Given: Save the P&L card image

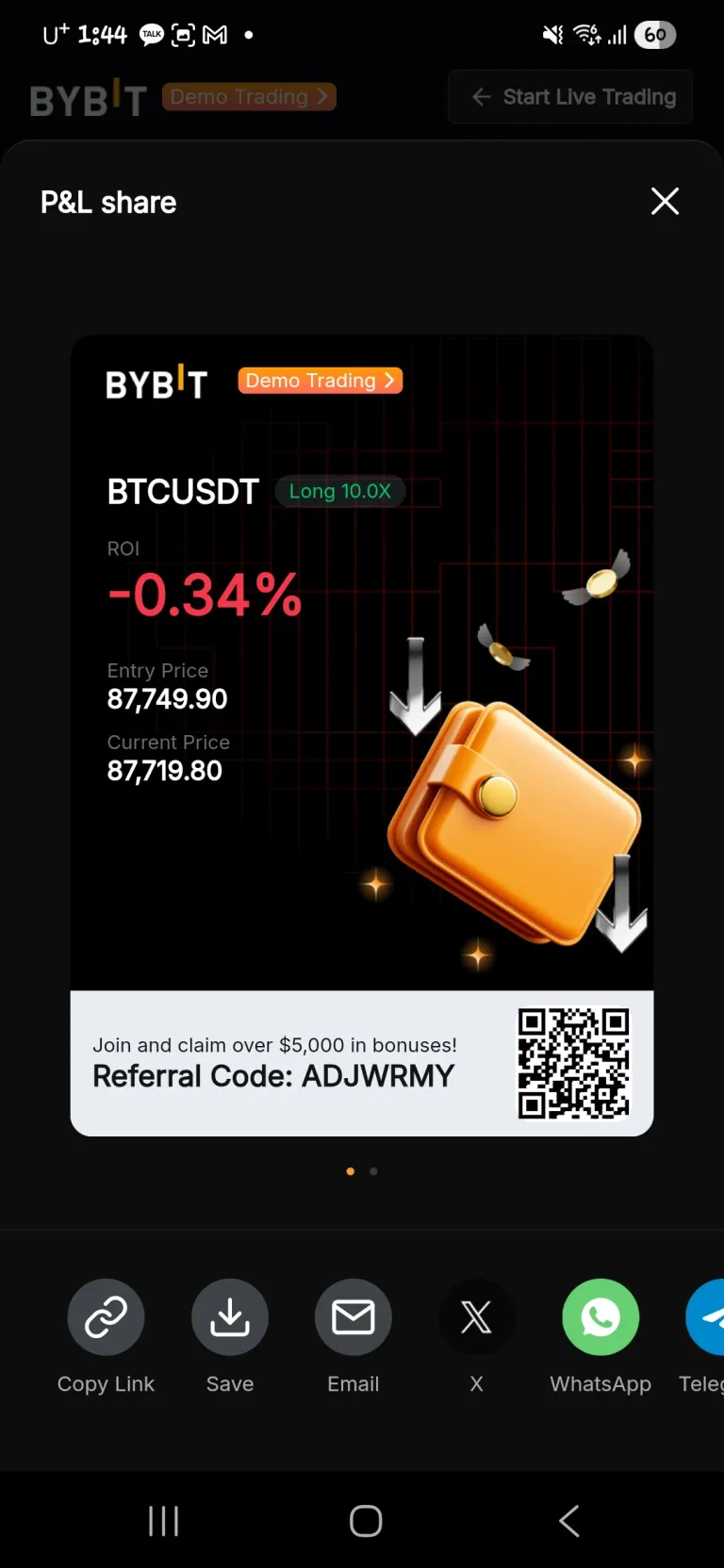Looking at the screenshot, I should (x=230, y=1316).
